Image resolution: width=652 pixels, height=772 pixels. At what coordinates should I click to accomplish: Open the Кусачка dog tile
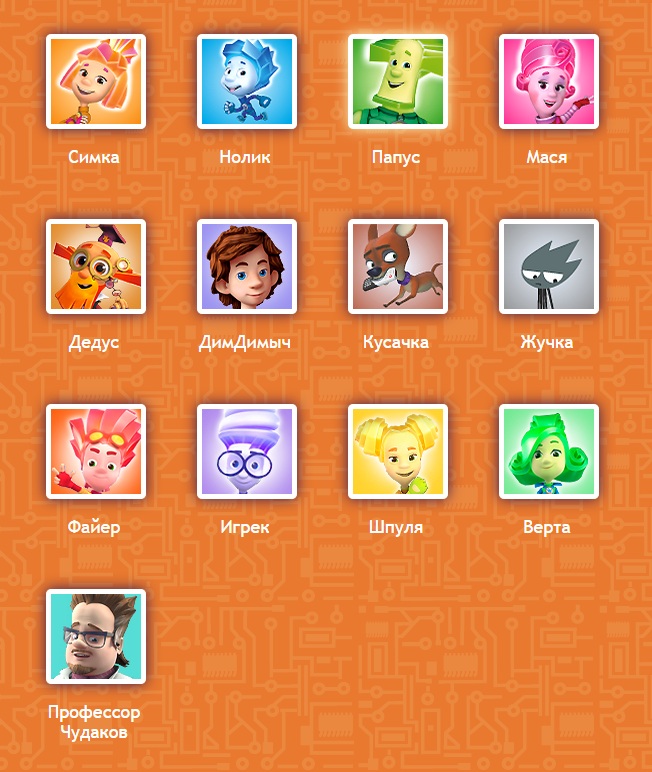(398, 267)
